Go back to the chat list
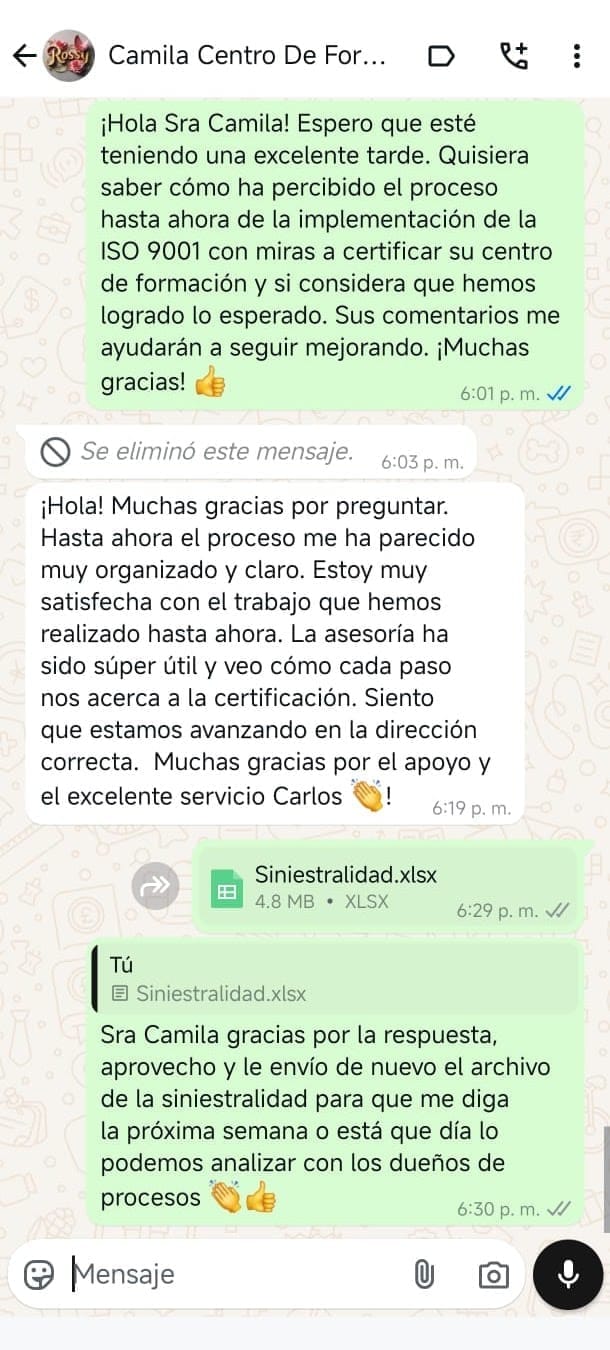 tap(24, 56)
